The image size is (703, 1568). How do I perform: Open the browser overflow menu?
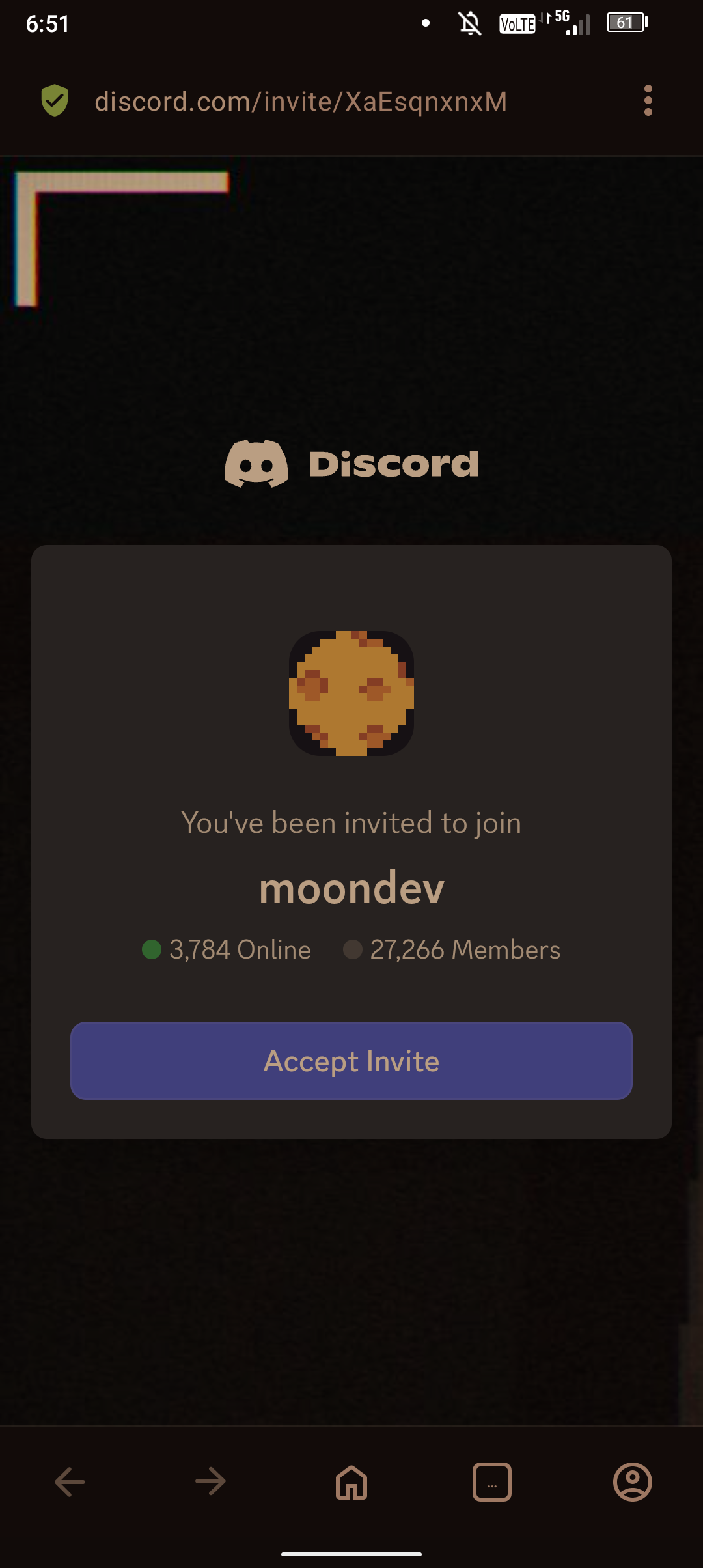(648, 101)
